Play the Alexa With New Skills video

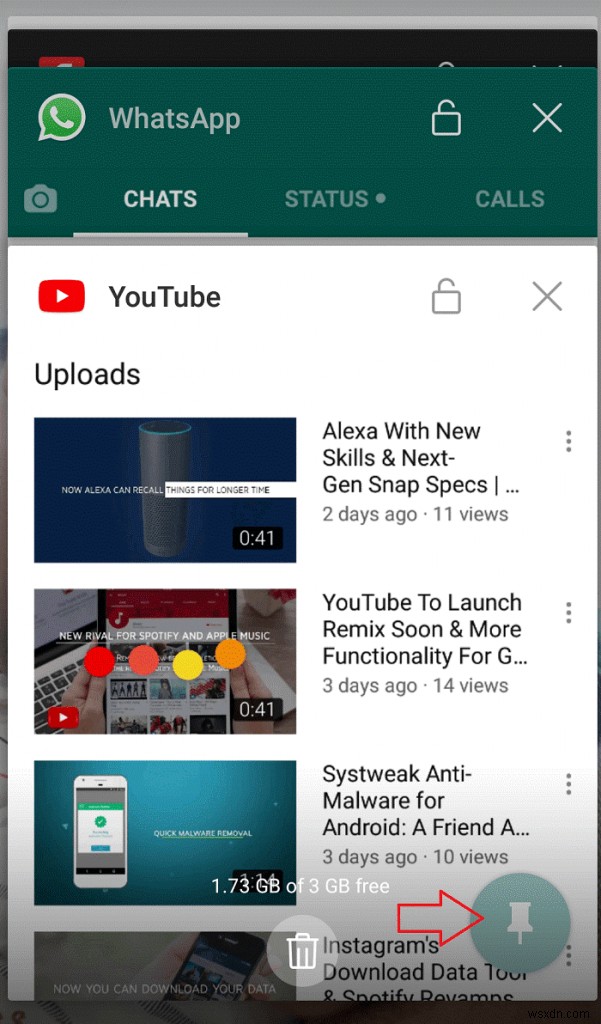pyautogui.click(x=165, y=490)
